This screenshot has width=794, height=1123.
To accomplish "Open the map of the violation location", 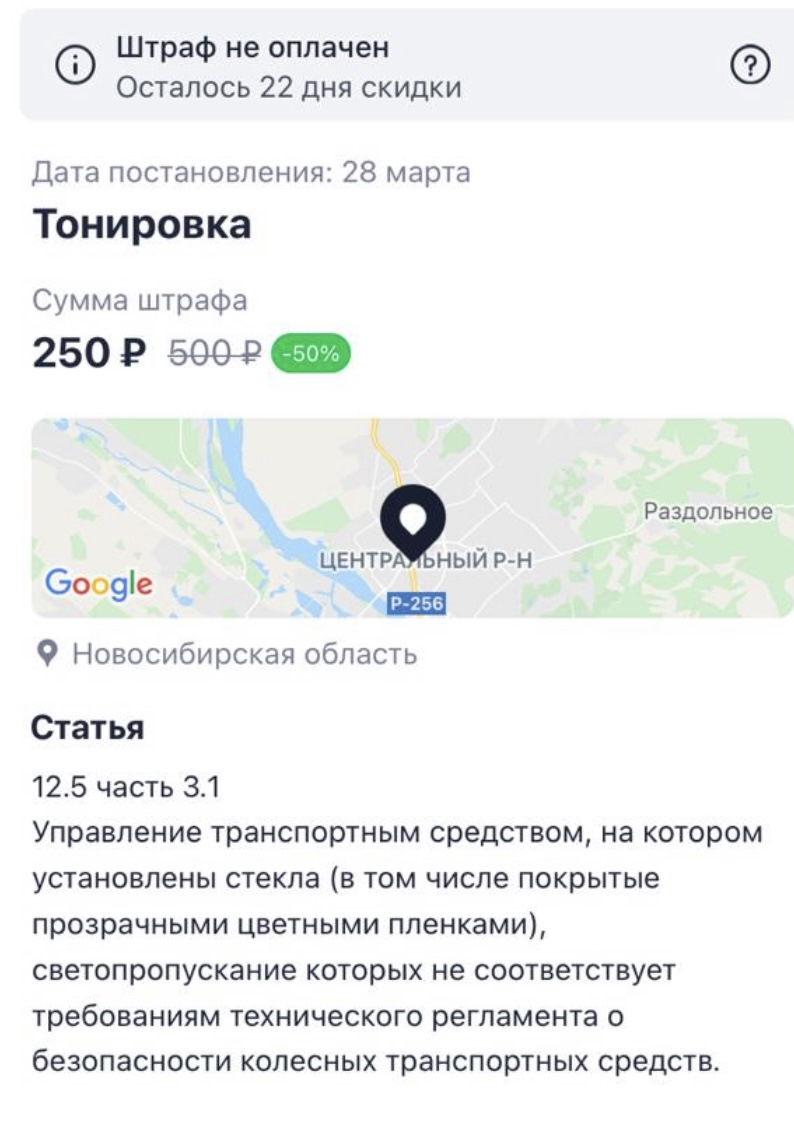I will pos(412,517).
